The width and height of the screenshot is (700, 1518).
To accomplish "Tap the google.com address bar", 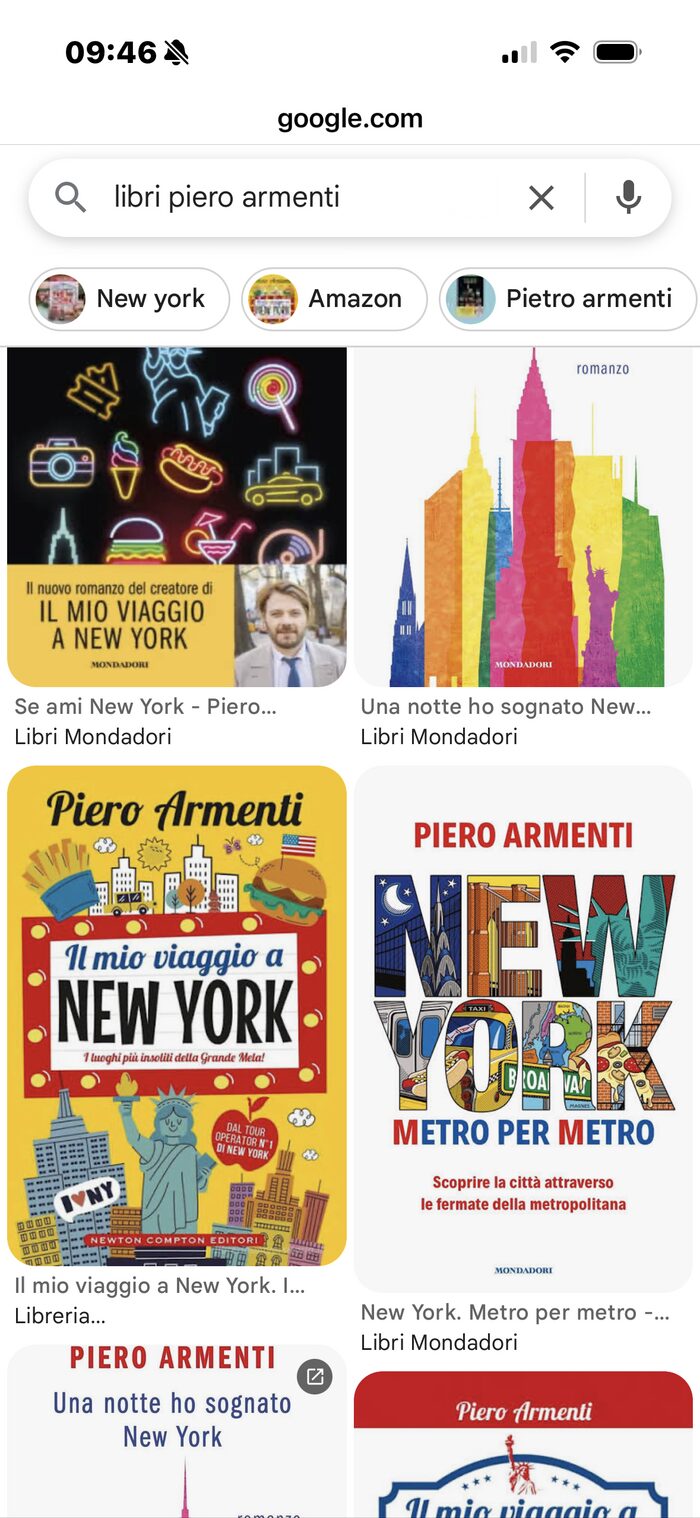I will pyautogui.click(x=350, y=119).
